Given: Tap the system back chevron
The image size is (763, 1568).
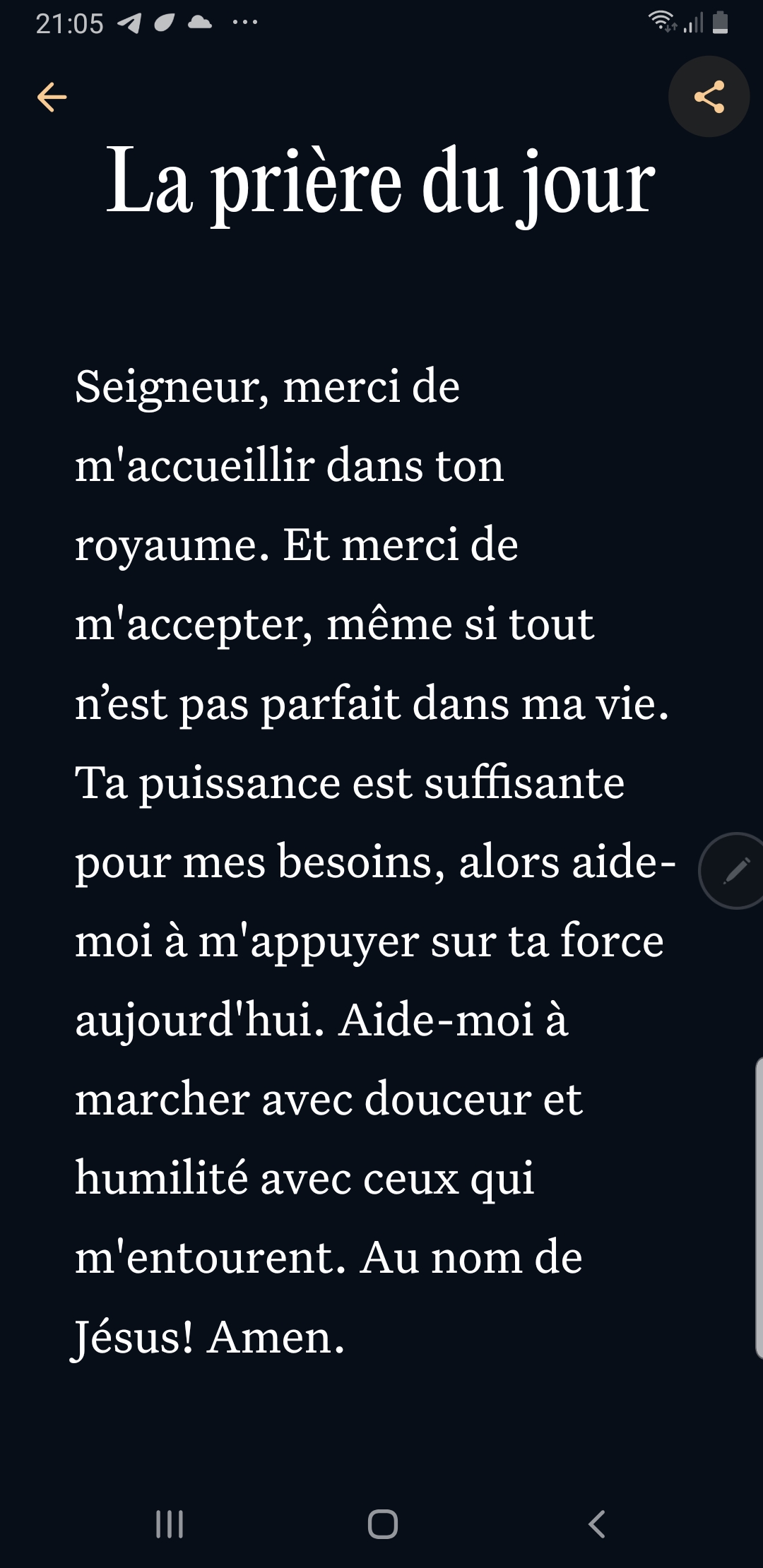Looking at the screenshot, I should (596, 1524).
